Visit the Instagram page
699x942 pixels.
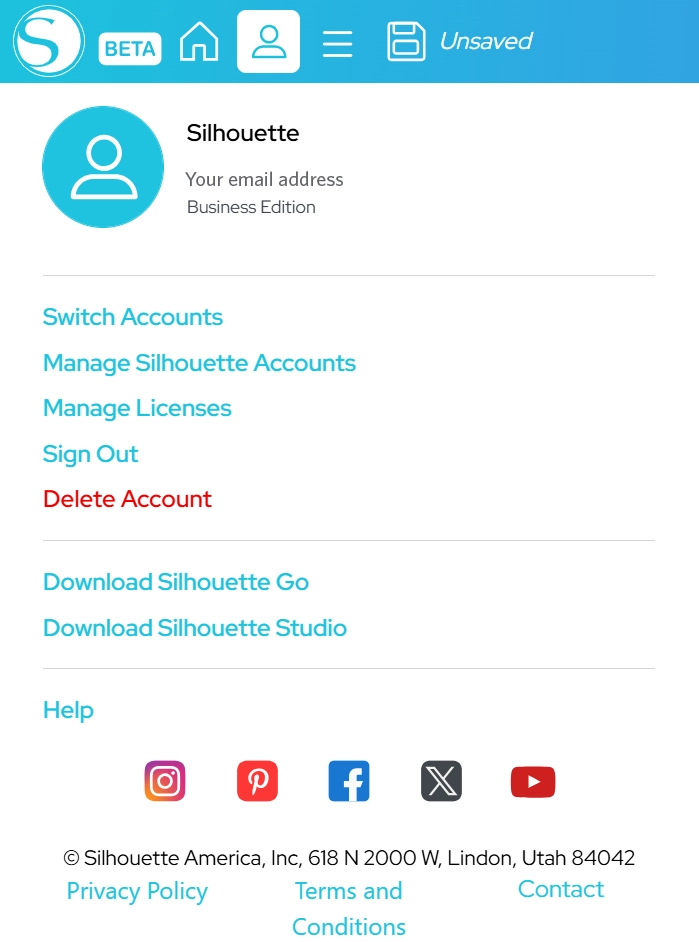click(165, 781)
